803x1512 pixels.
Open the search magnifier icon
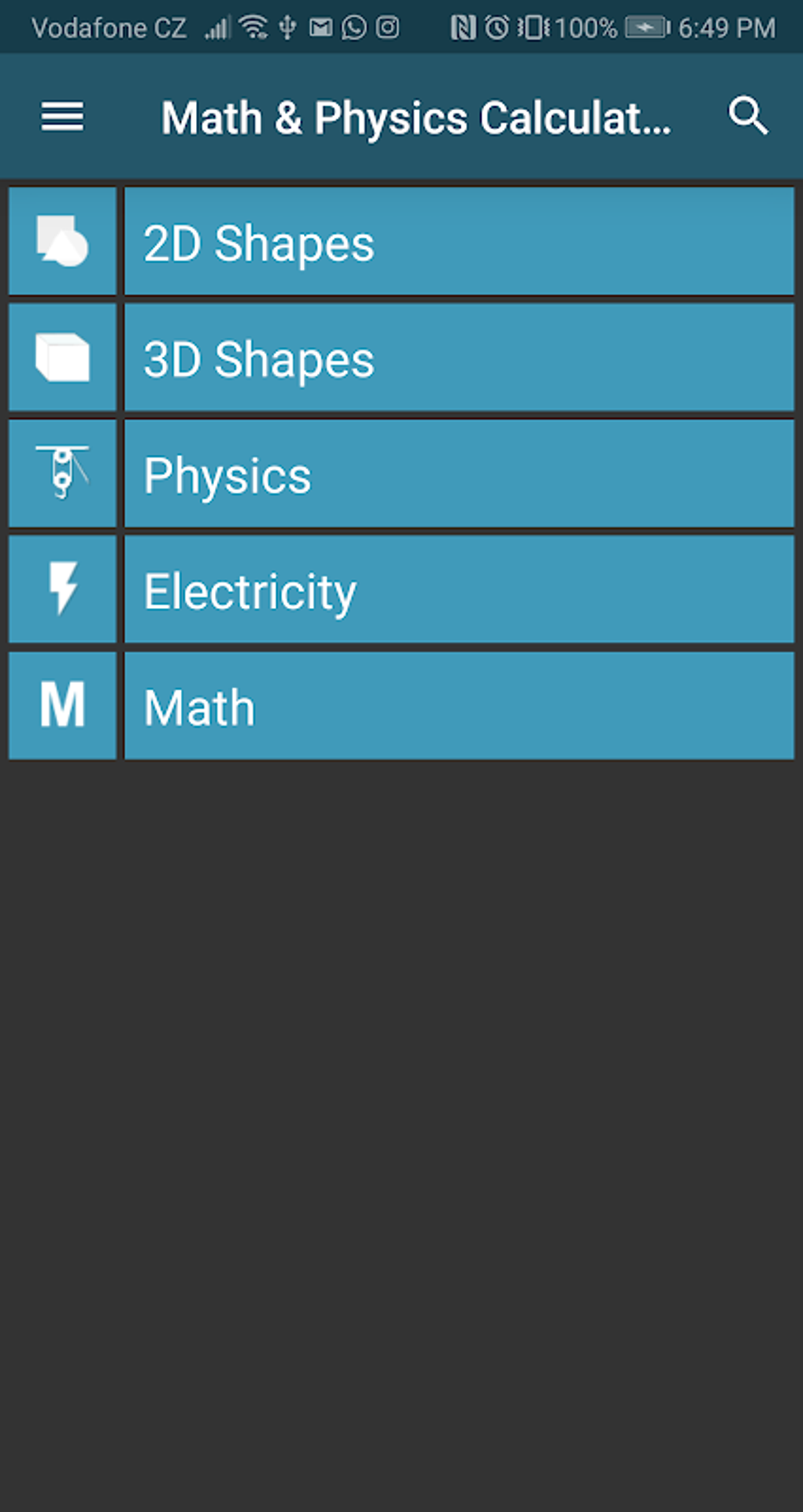(x=748, y=117)
